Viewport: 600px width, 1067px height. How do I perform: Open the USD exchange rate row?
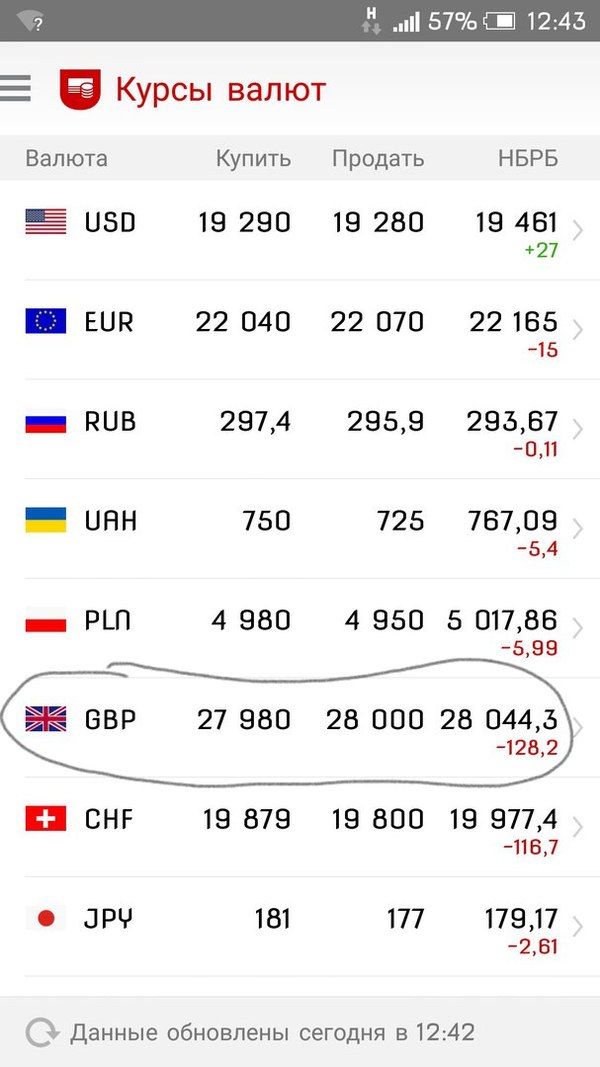pos(300,229)
